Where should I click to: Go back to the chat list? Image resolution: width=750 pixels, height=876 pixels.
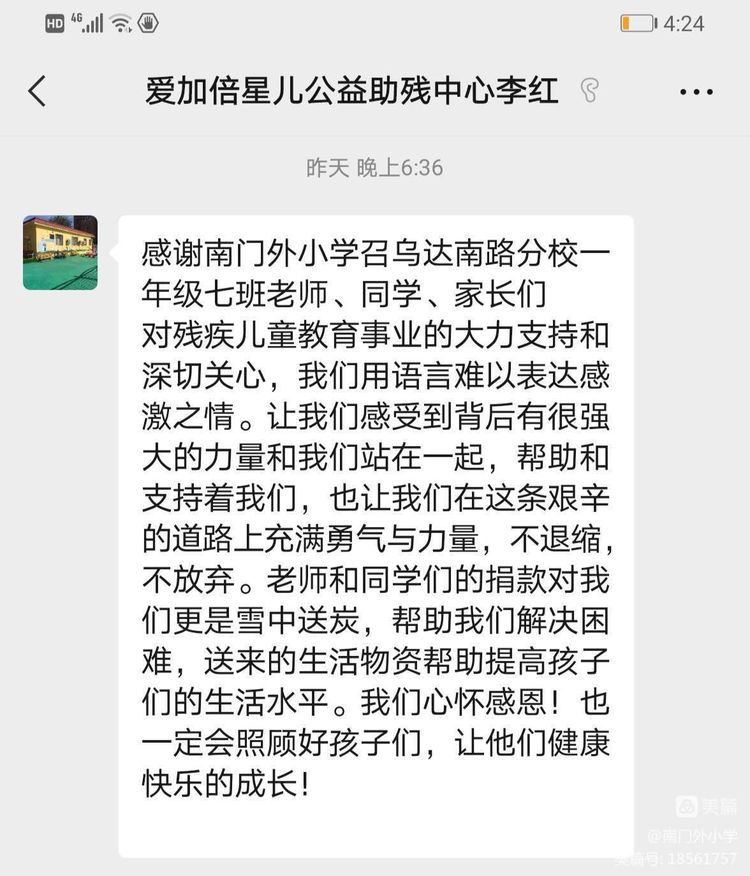point(37,92)
